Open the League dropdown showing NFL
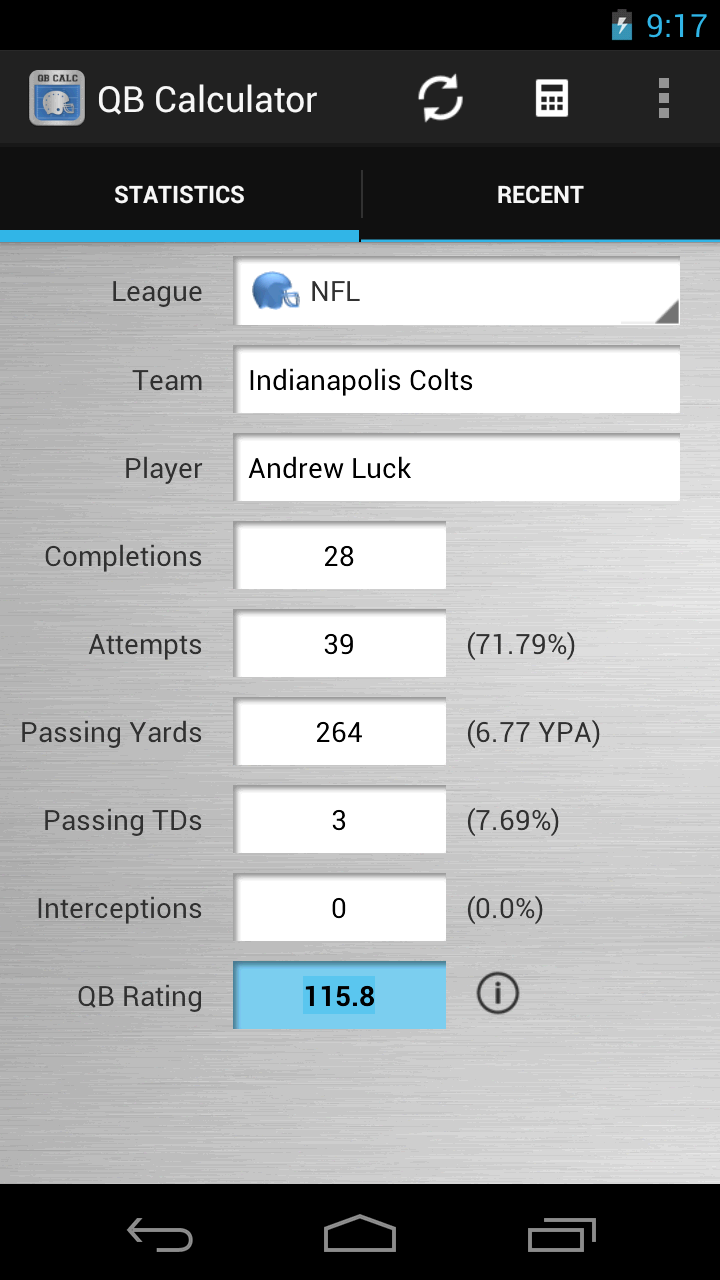Image resolution: width=720 pixels, height=1280 pixels. coord(456,291)
